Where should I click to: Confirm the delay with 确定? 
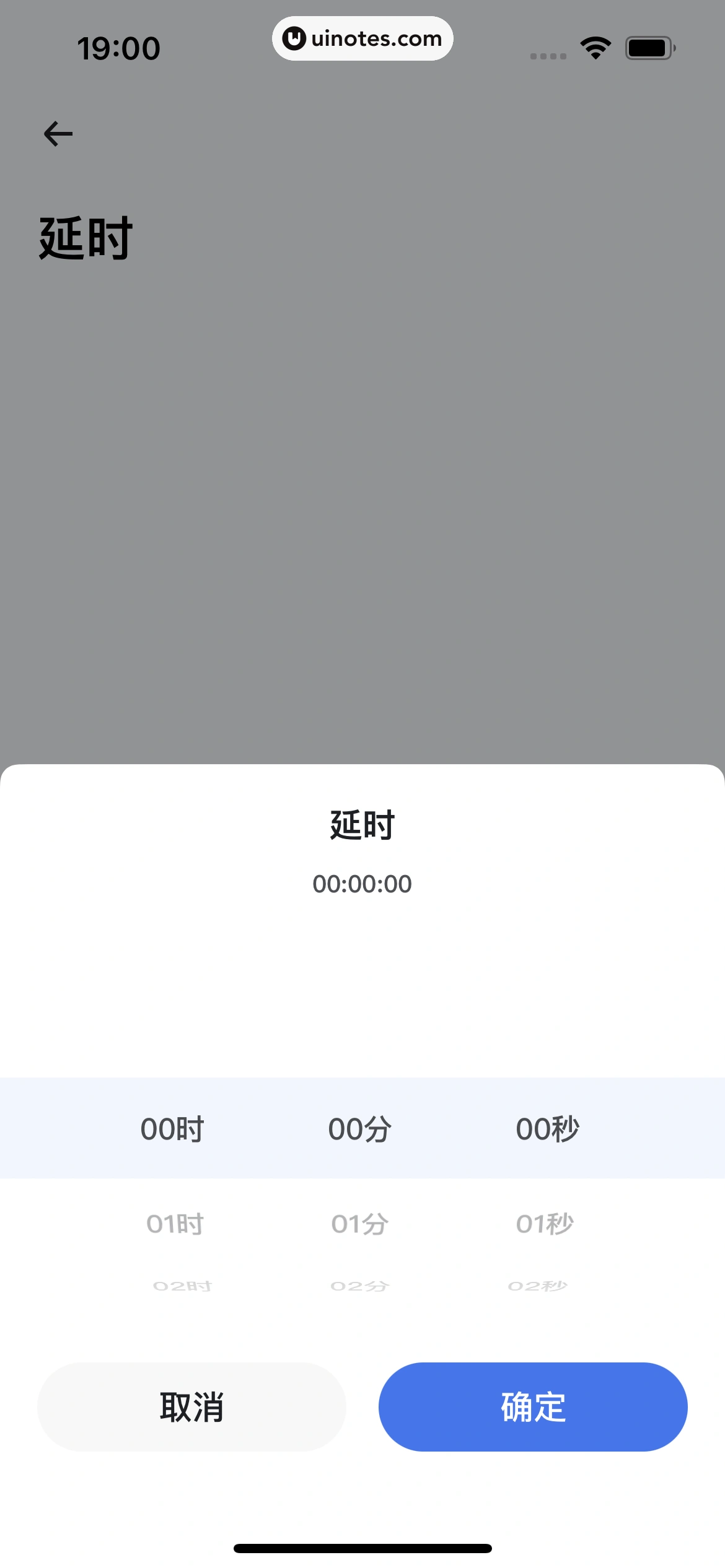pyautogui.click(x=533, y=1406)
